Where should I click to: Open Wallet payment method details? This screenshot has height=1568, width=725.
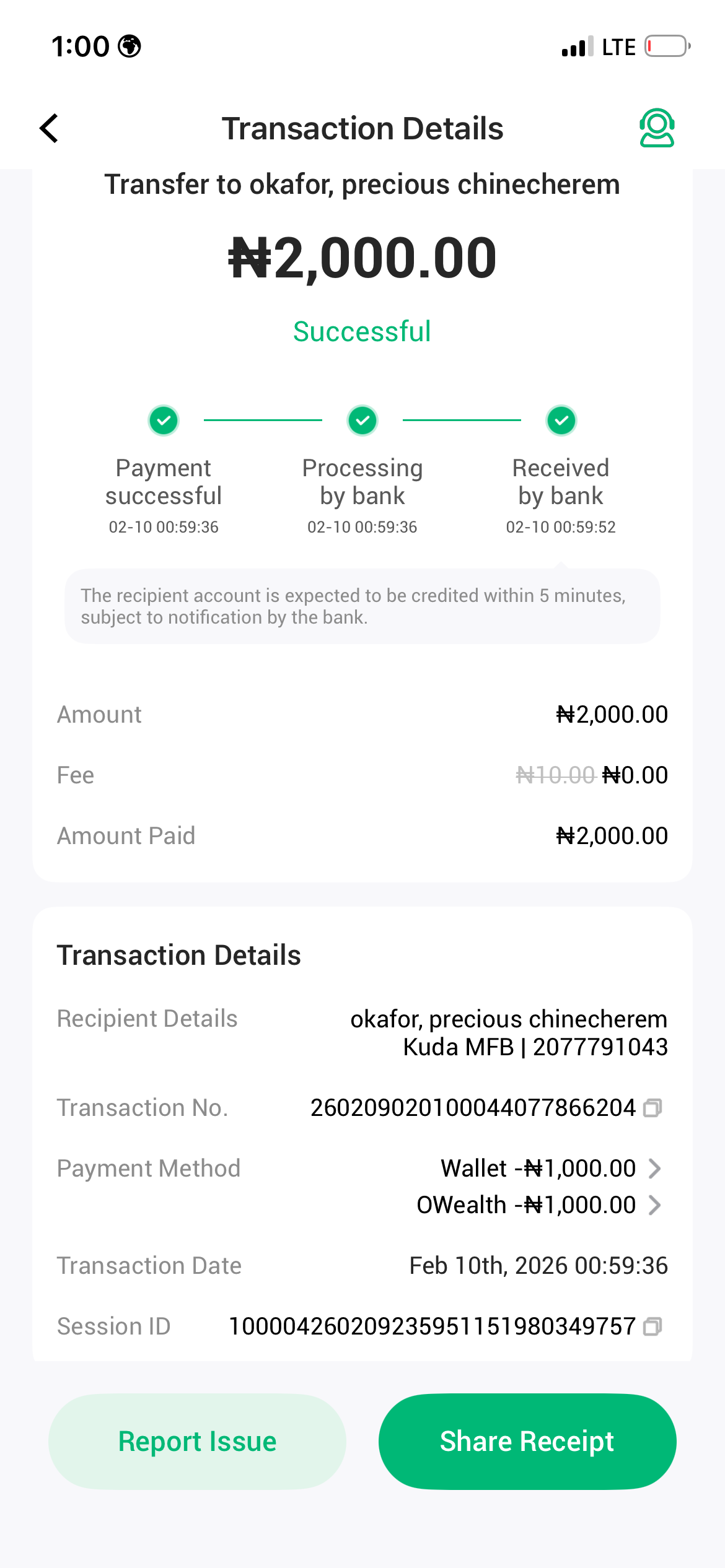pos(654,1169)
